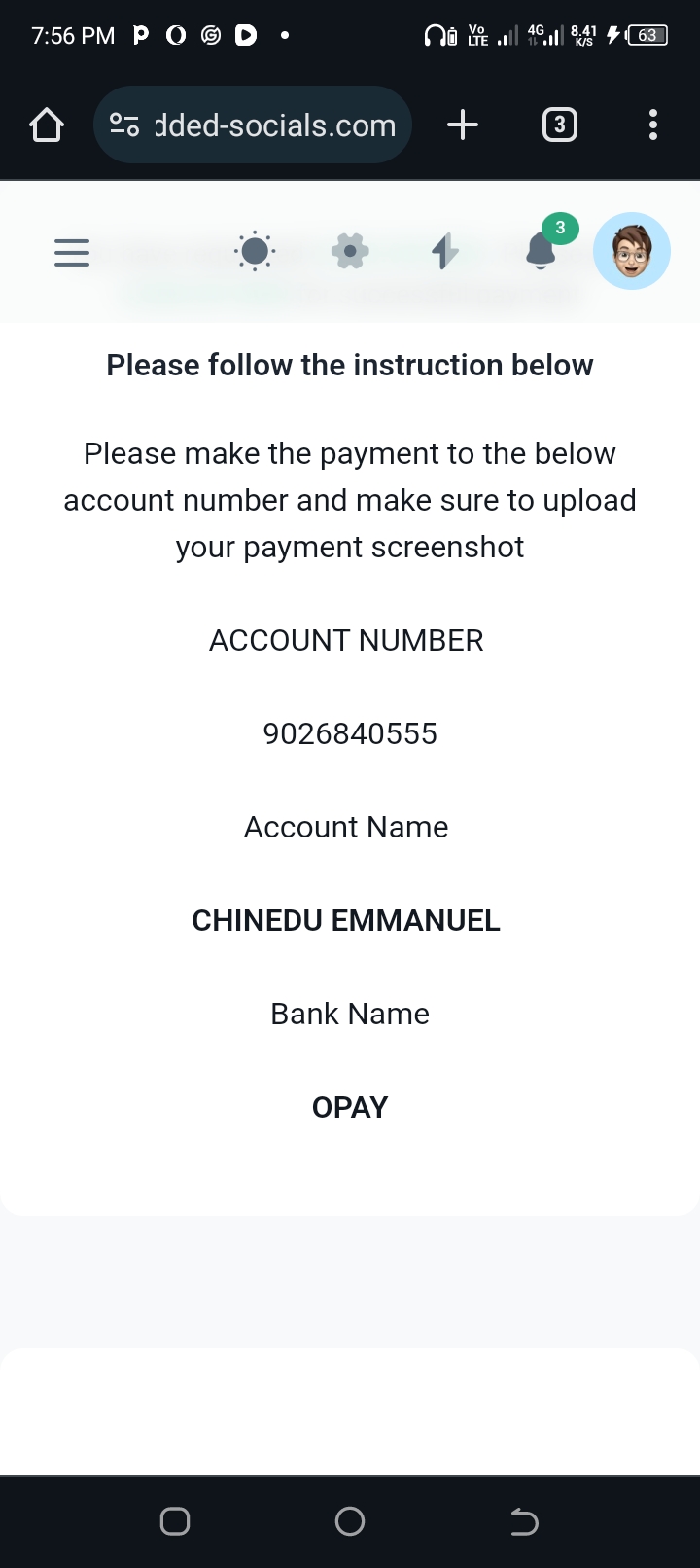Go to the browser home page
Image resolution: width=700 pixels, height=1568 pixels.
pos(47,125)
